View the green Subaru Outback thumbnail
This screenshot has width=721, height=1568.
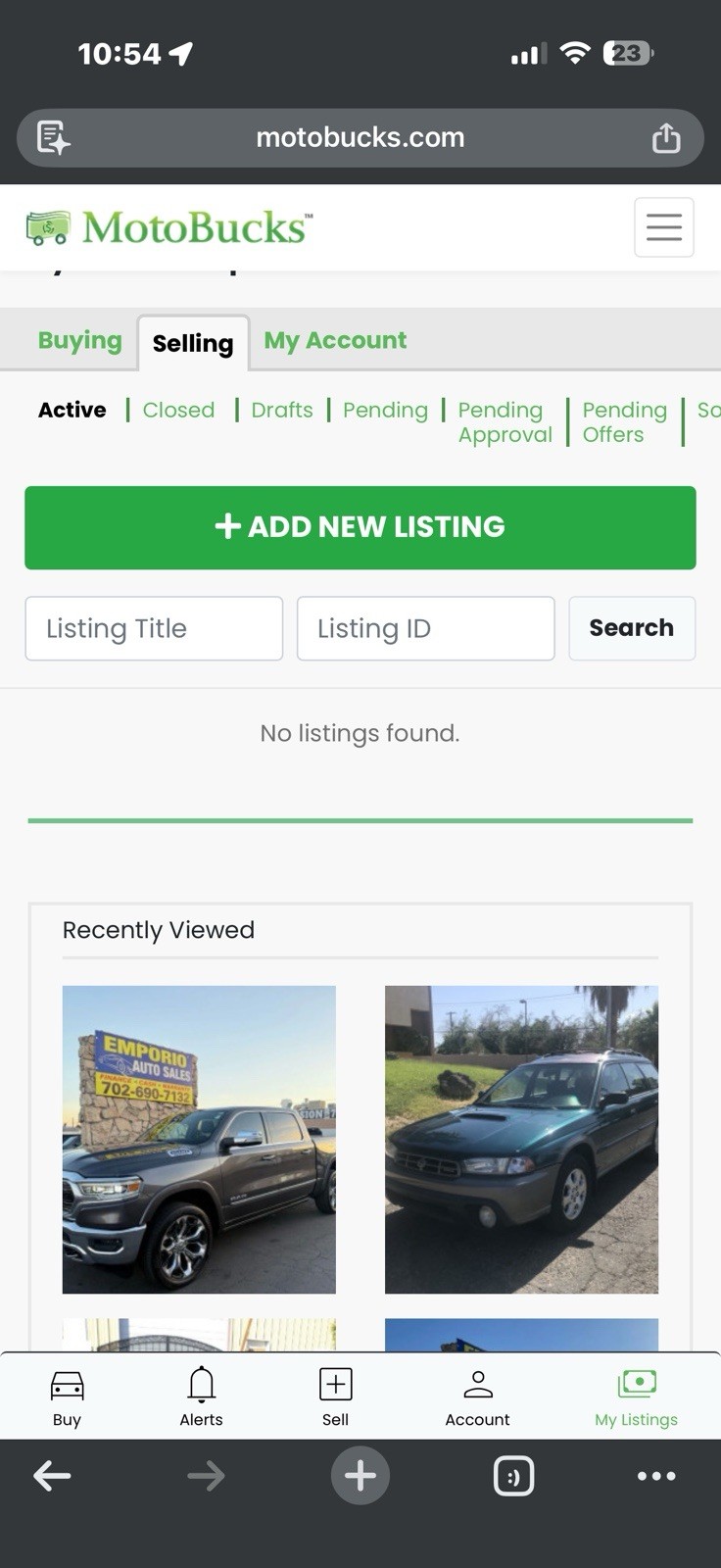point(521,1139)
